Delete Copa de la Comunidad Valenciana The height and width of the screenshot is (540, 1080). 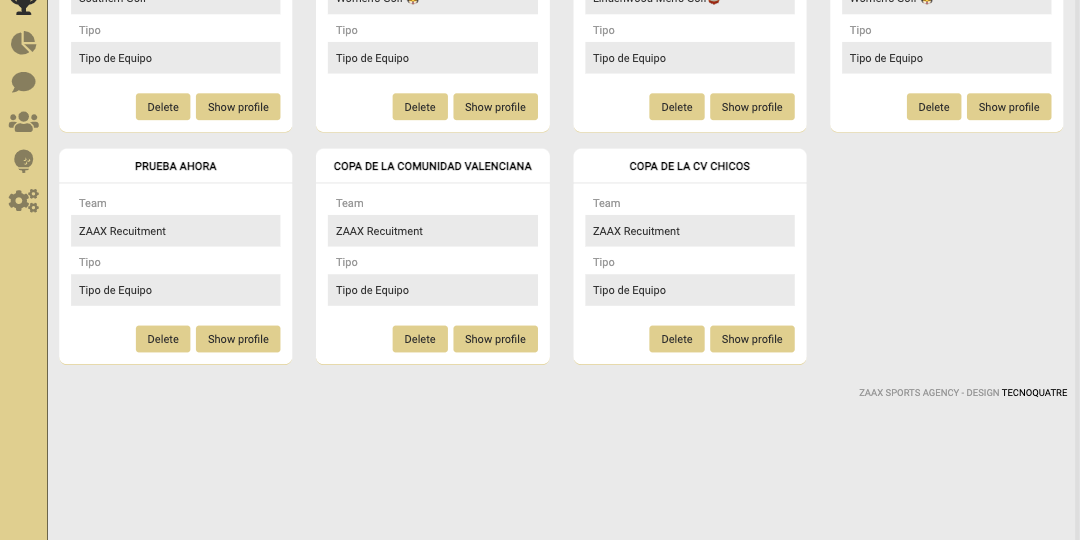pyautogui.click(x=420, y=339)
